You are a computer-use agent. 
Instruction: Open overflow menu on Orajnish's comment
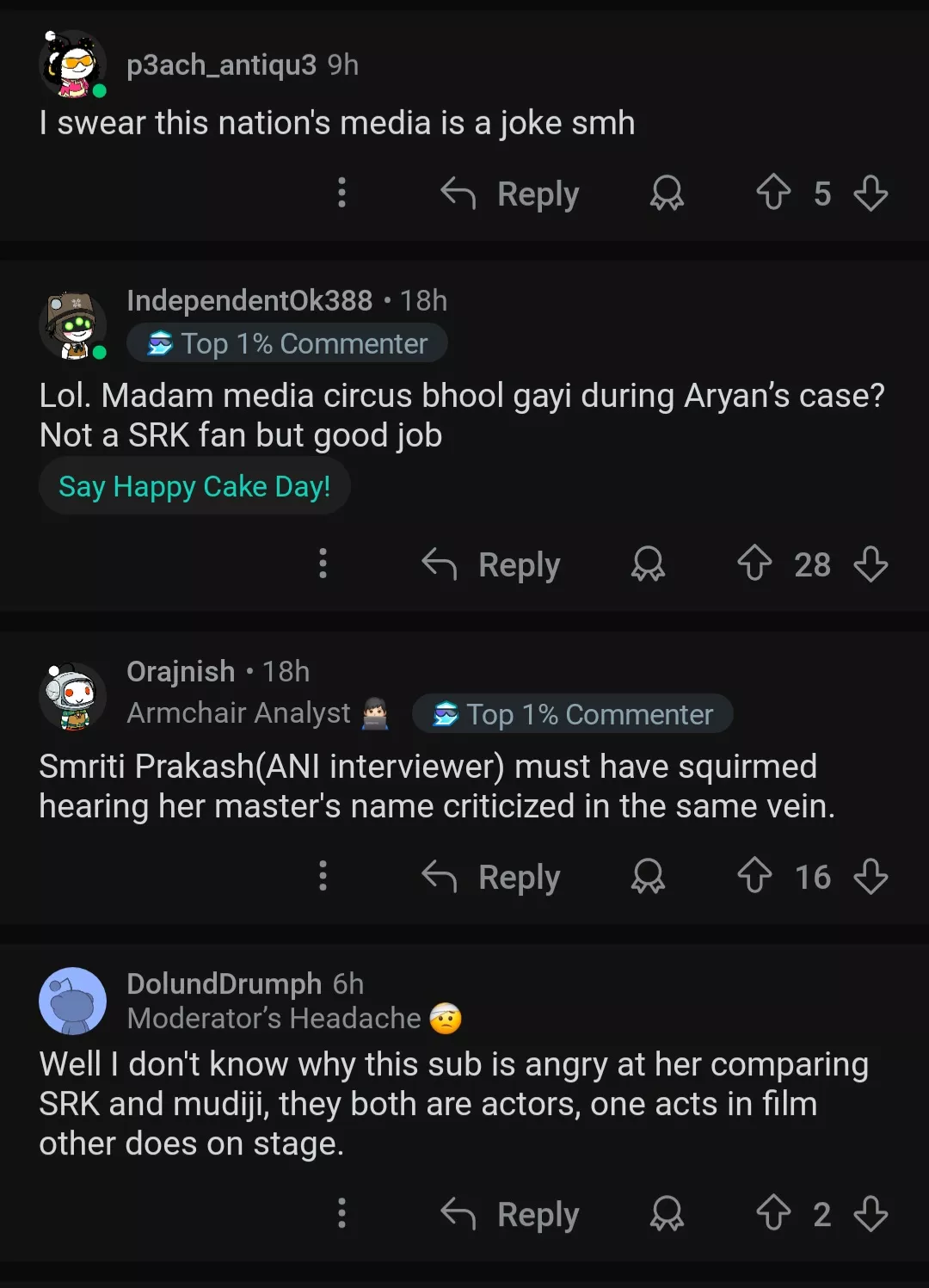pyautogui.click(x=323, y=876)
